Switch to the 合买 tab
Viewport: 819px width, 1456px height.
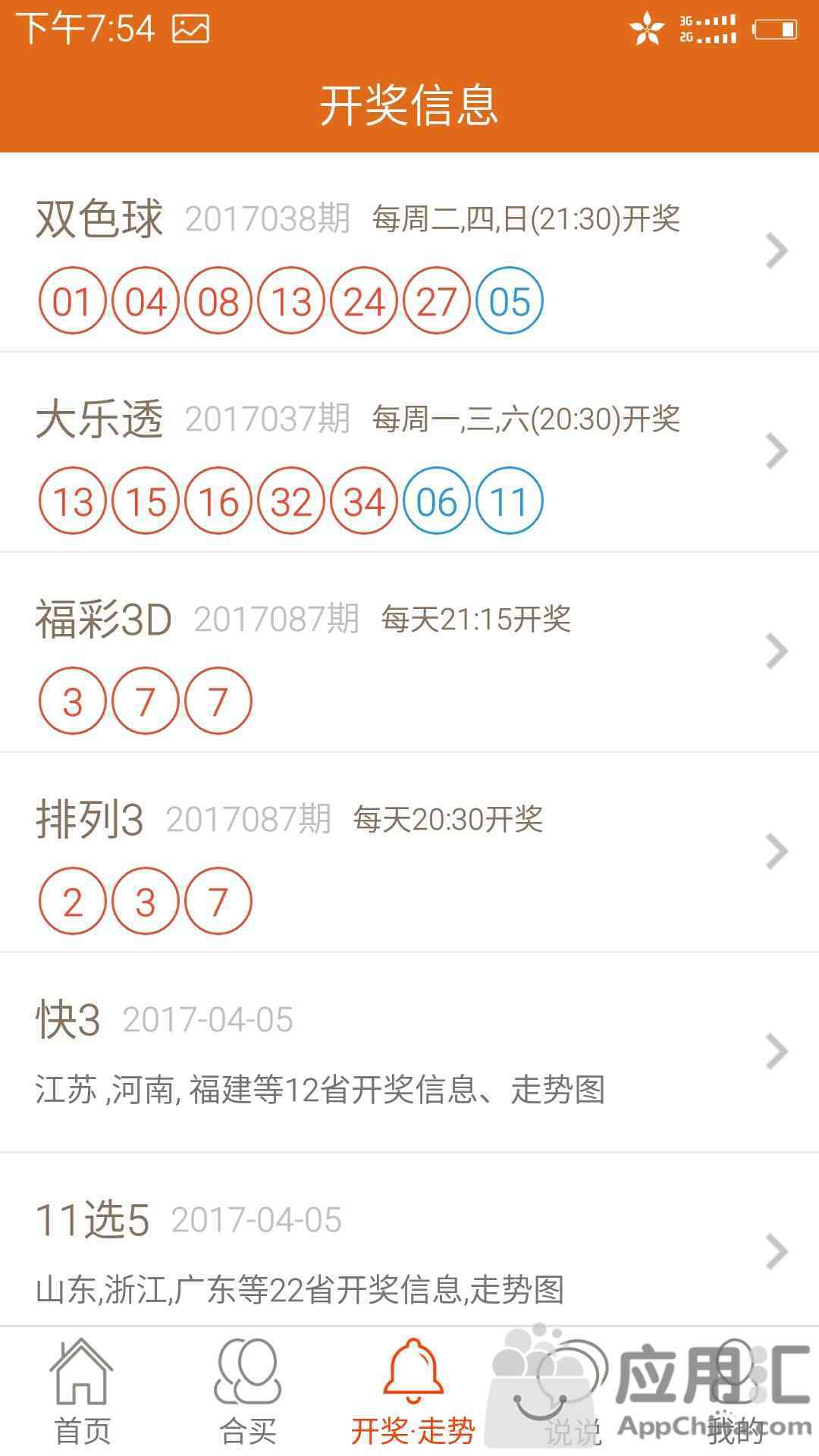(x=246, y=1392)
